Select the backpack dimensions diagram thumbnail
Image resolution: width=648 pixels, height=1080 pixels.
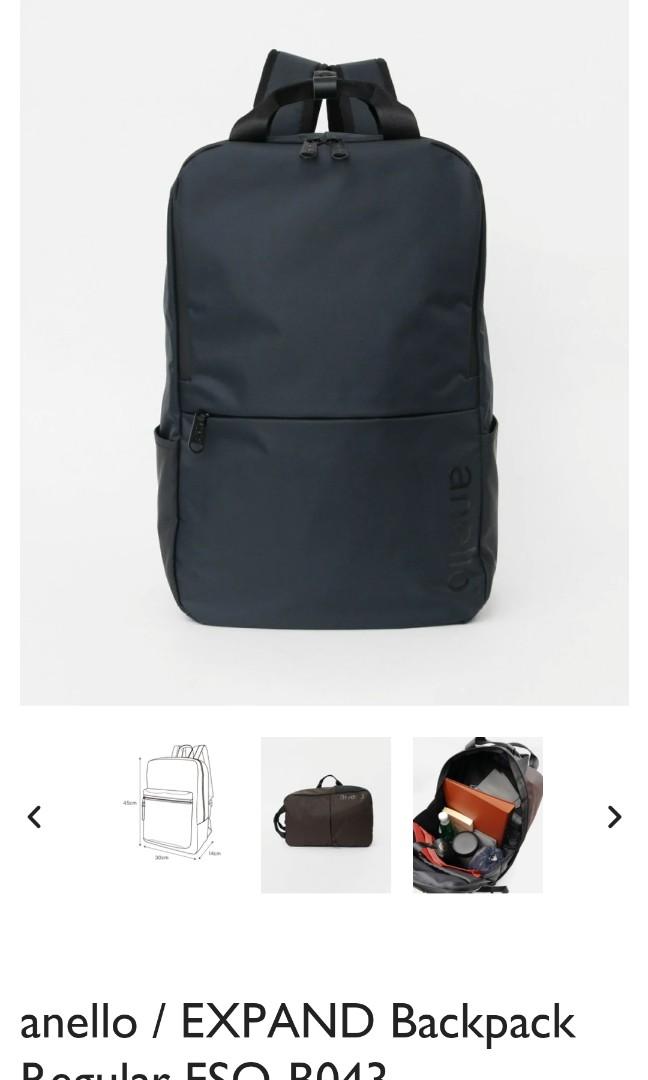(x=174, y=815)
